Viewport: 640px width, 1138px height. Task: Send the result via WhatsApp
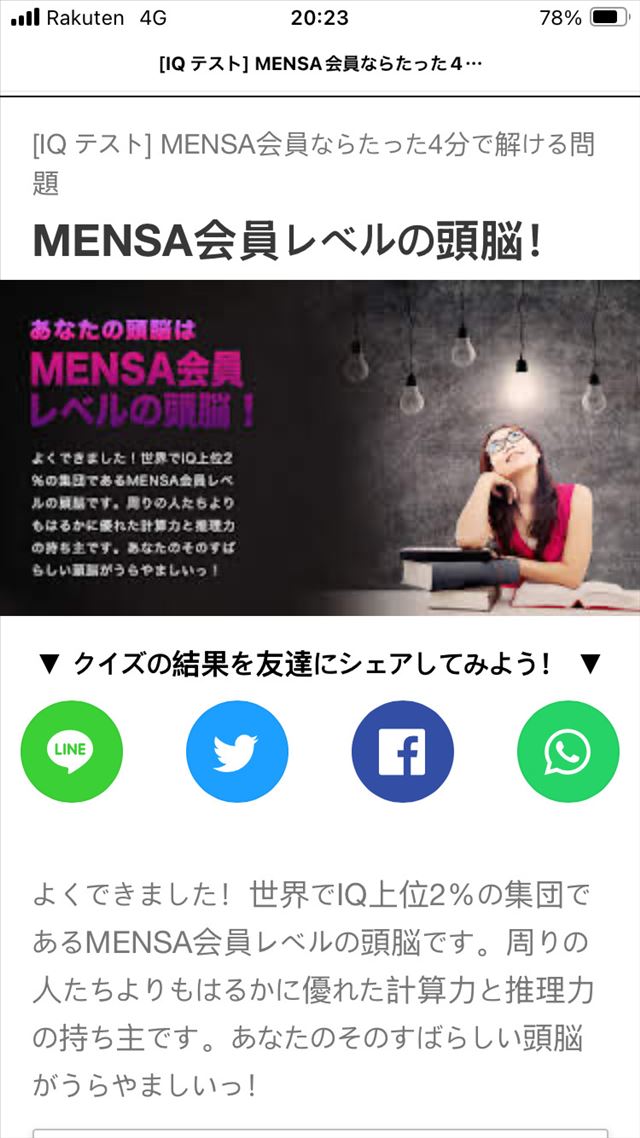click(568, 751)
